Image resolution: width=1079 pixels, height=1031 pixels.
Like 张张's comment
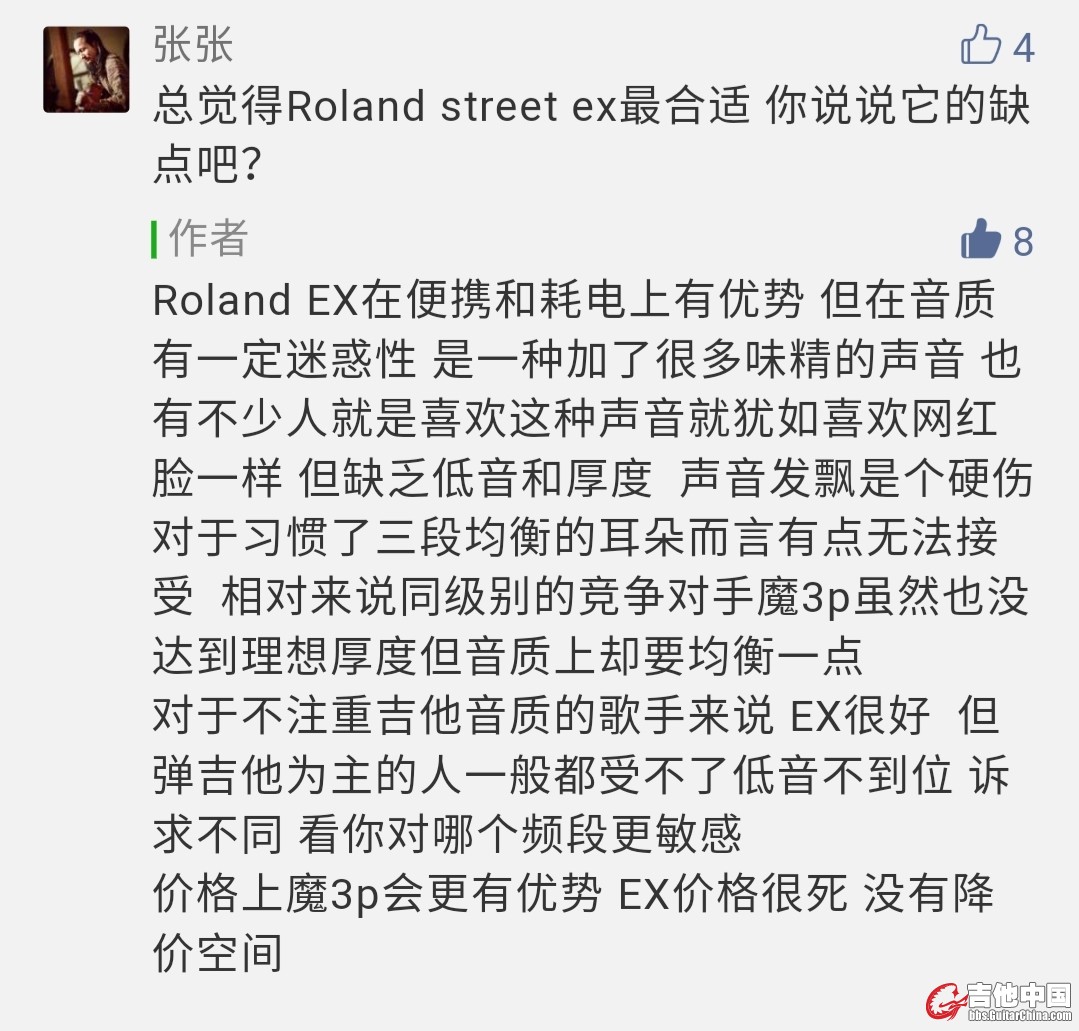click(x=981, y=46)
